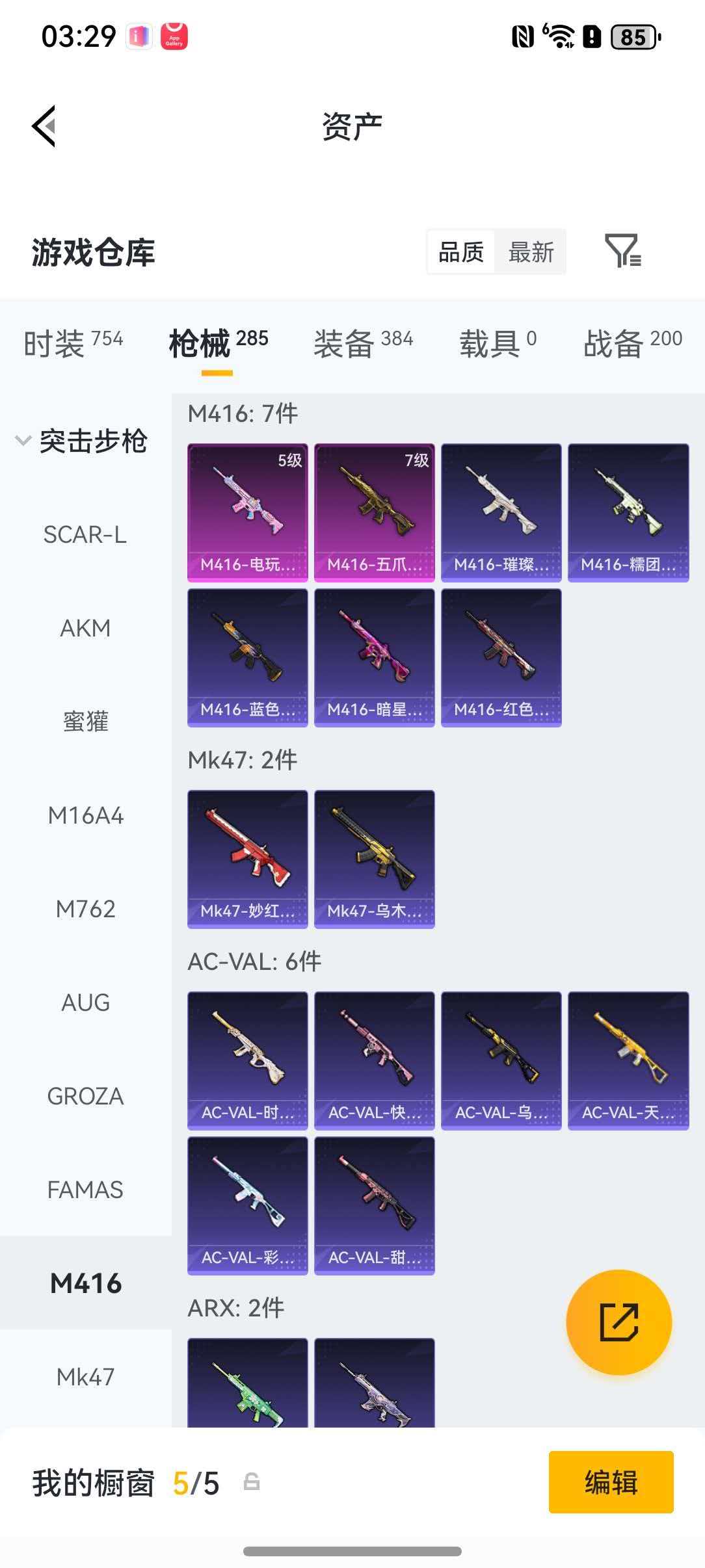Image resolution: width=705 pixels, height=1568 pixels.
Task: Select the AKM category
Action: [86, 628]
